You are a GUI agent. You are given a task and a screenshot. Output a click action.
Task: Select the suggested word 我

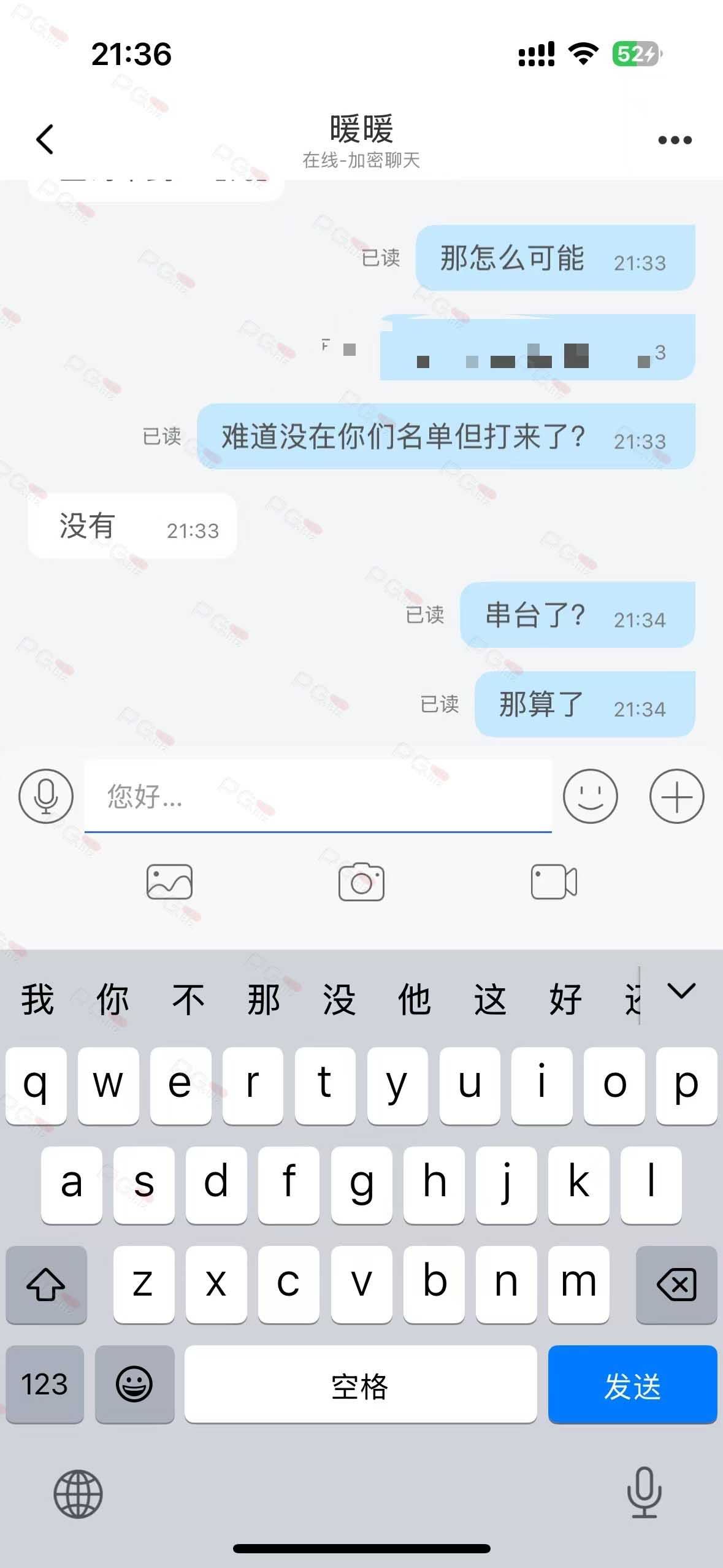coord(38,999)
